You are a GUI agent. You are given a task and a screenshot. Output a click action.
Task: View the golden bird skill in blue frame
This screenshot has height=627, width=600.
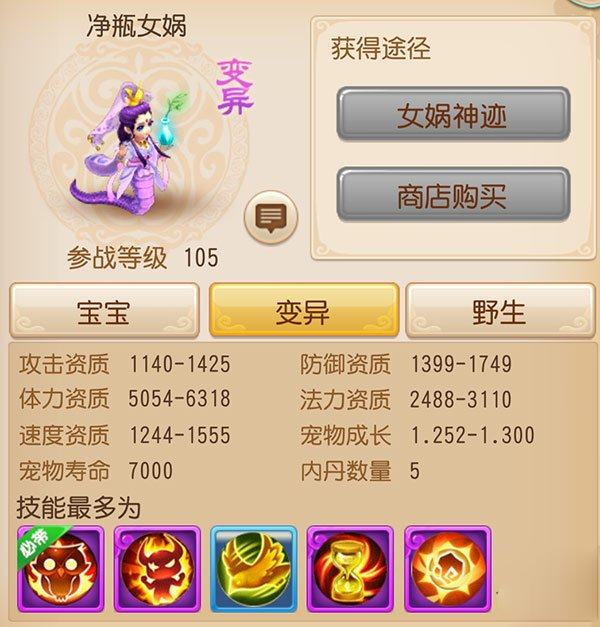point(253,568)
